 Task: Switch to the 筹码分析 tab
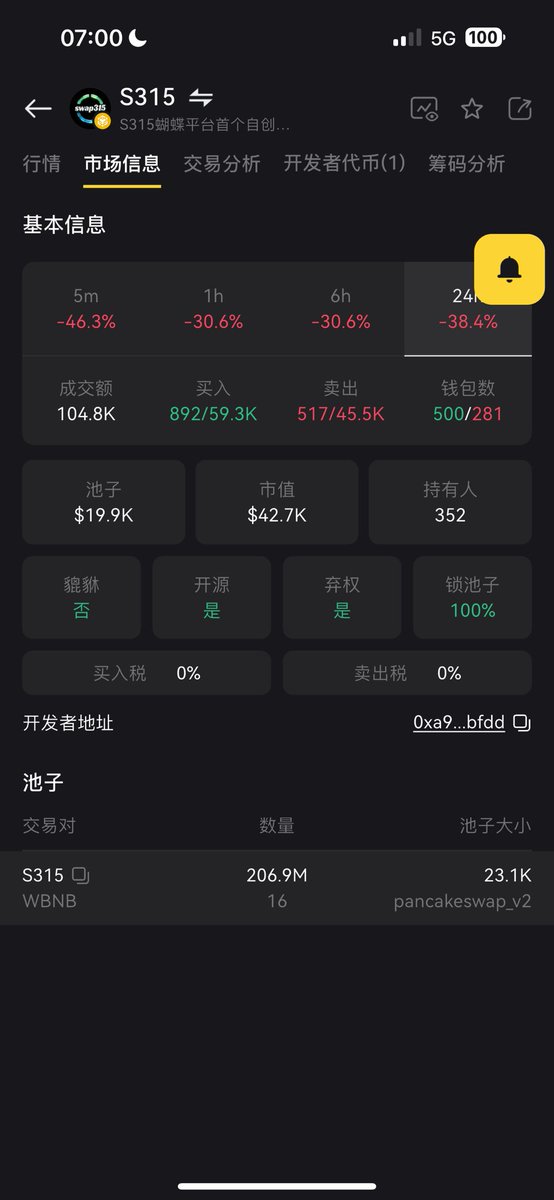(x=467, y=164)
